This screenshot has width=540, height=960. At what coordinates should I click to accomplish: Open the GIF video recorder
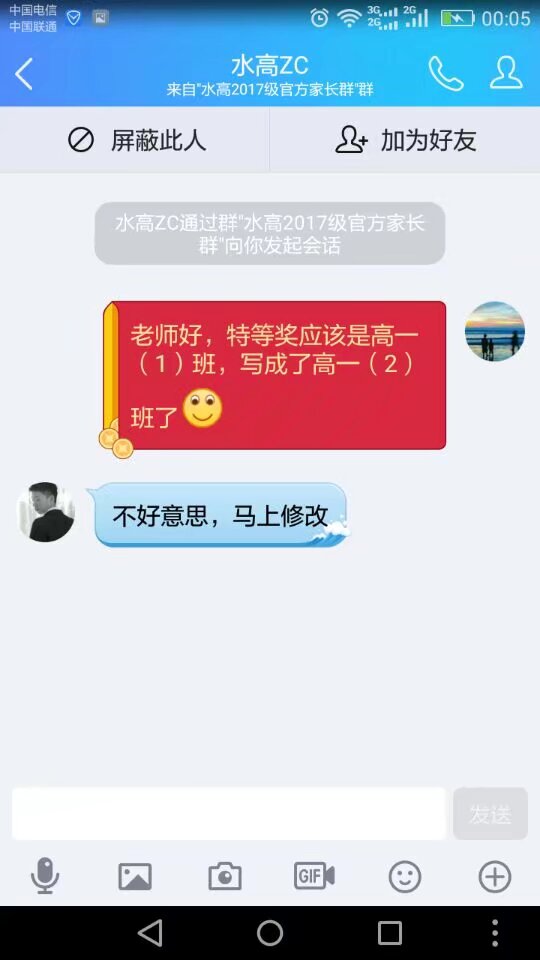pyautogui.click(x=314, y=876)
